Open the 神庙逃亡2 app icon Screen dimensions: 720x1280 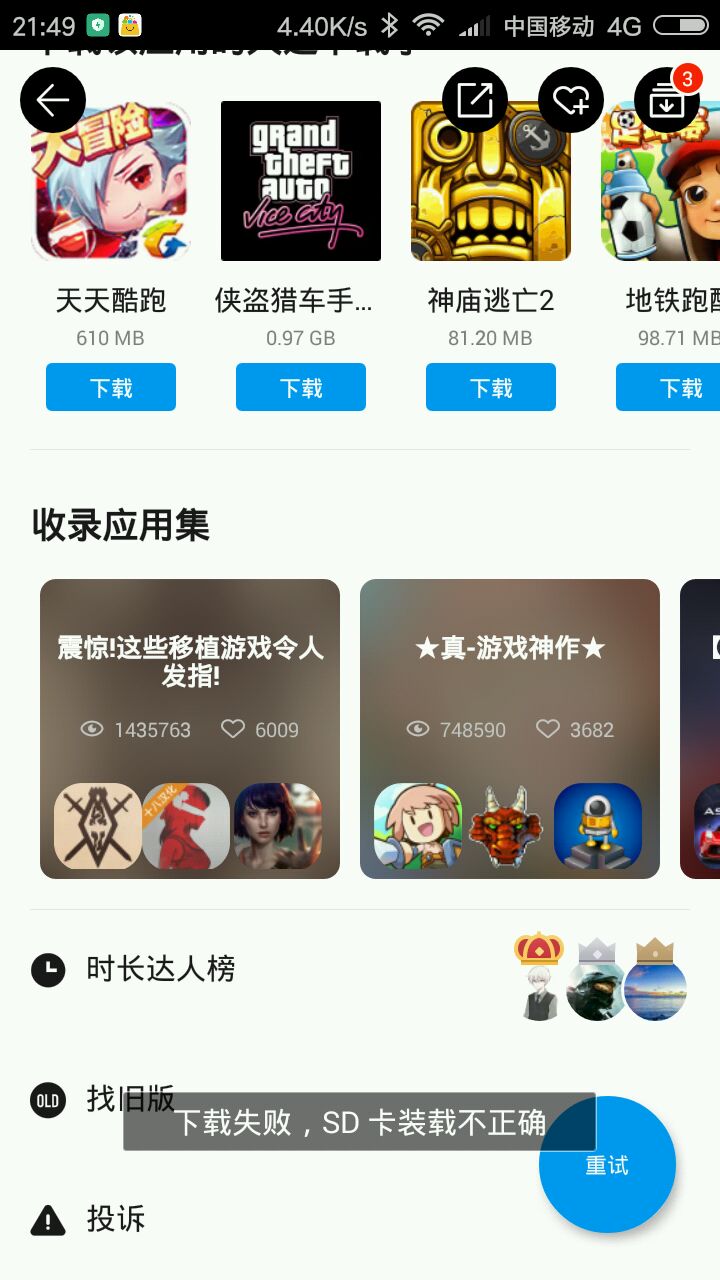click(491, 182)
